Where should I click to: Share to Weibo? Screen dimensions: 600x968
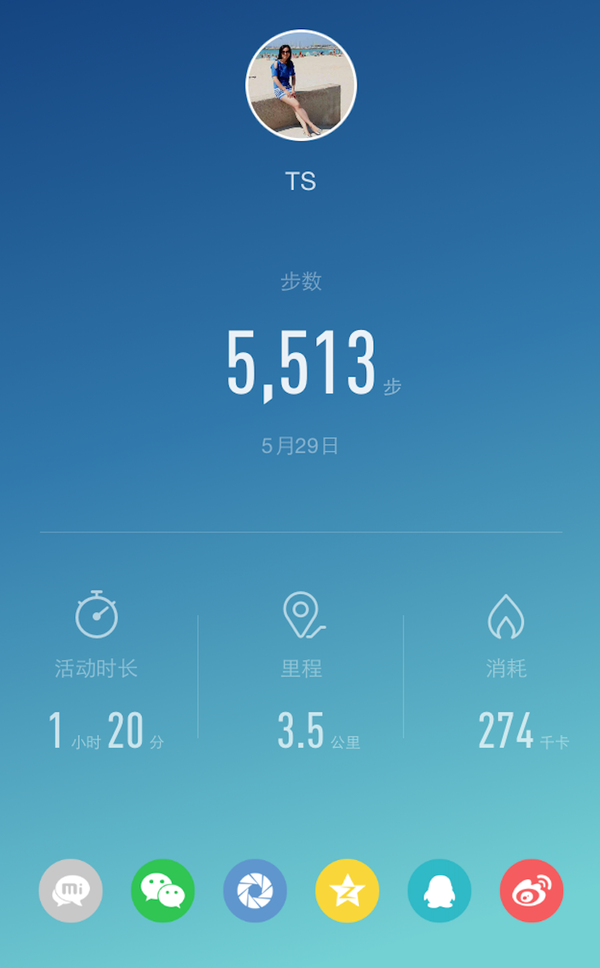(531, 890)
